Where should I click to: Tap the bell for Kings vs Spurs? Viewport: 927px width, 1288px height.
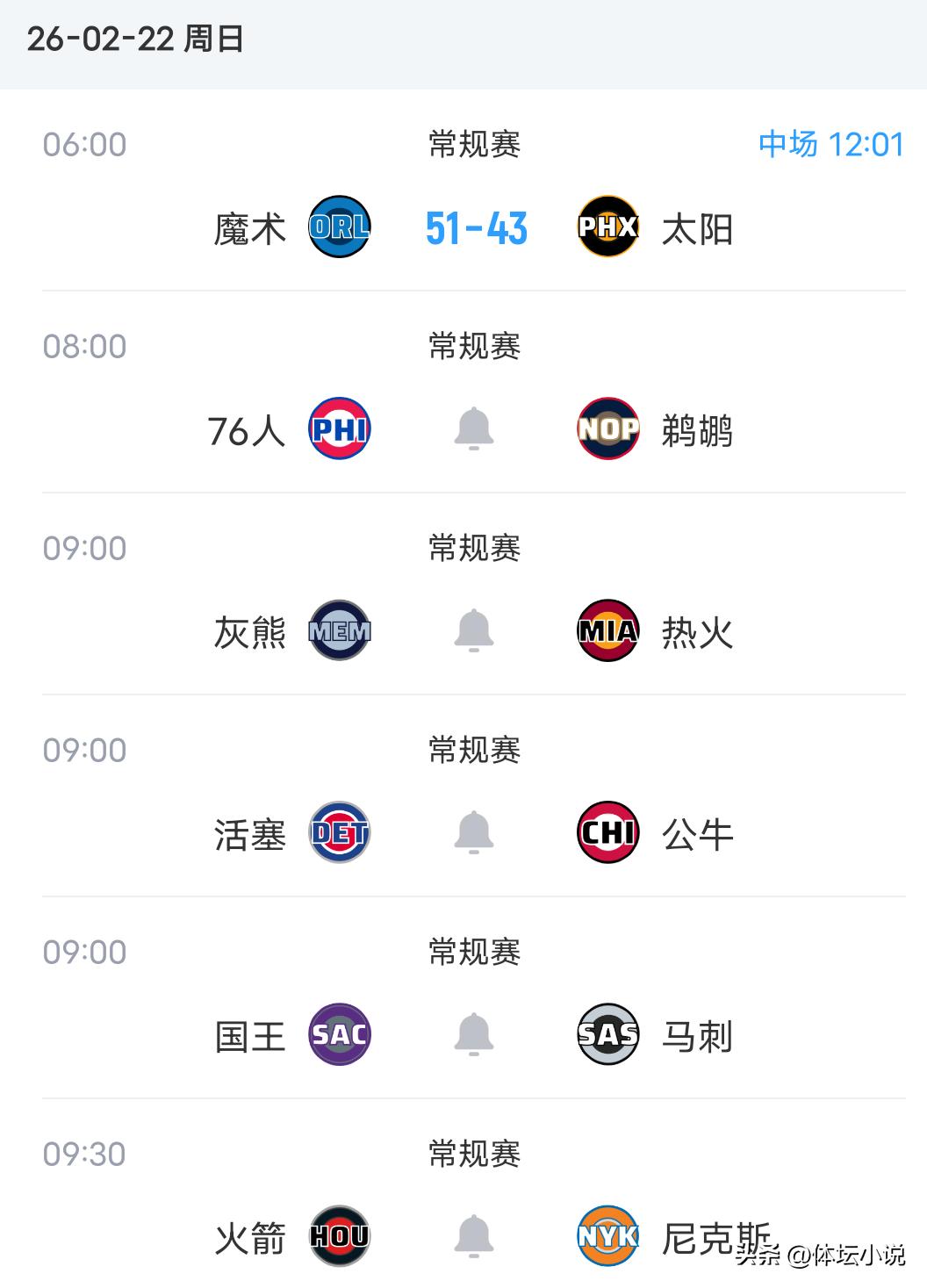point(474,1034)
